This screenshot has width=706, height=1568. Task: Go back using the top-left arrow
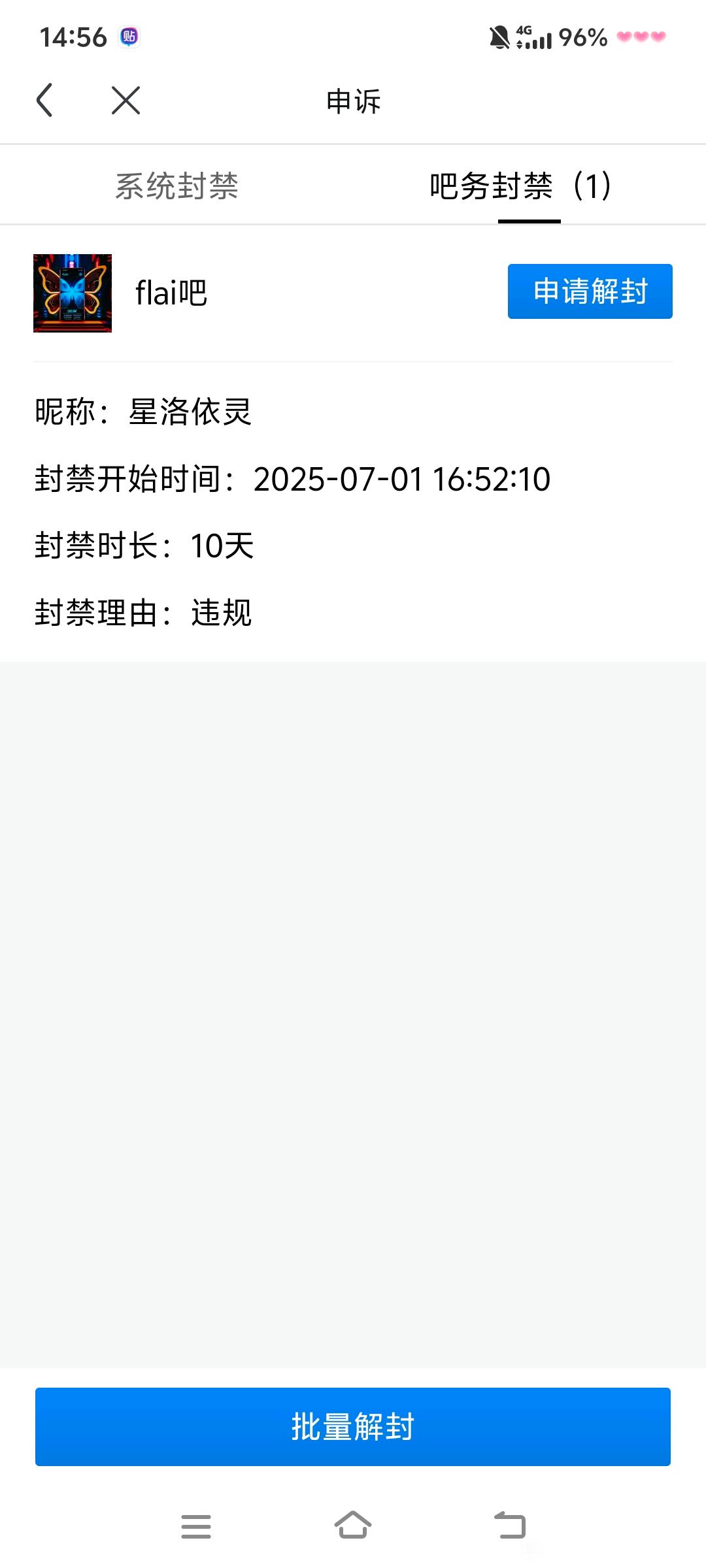tap(44, 101)
